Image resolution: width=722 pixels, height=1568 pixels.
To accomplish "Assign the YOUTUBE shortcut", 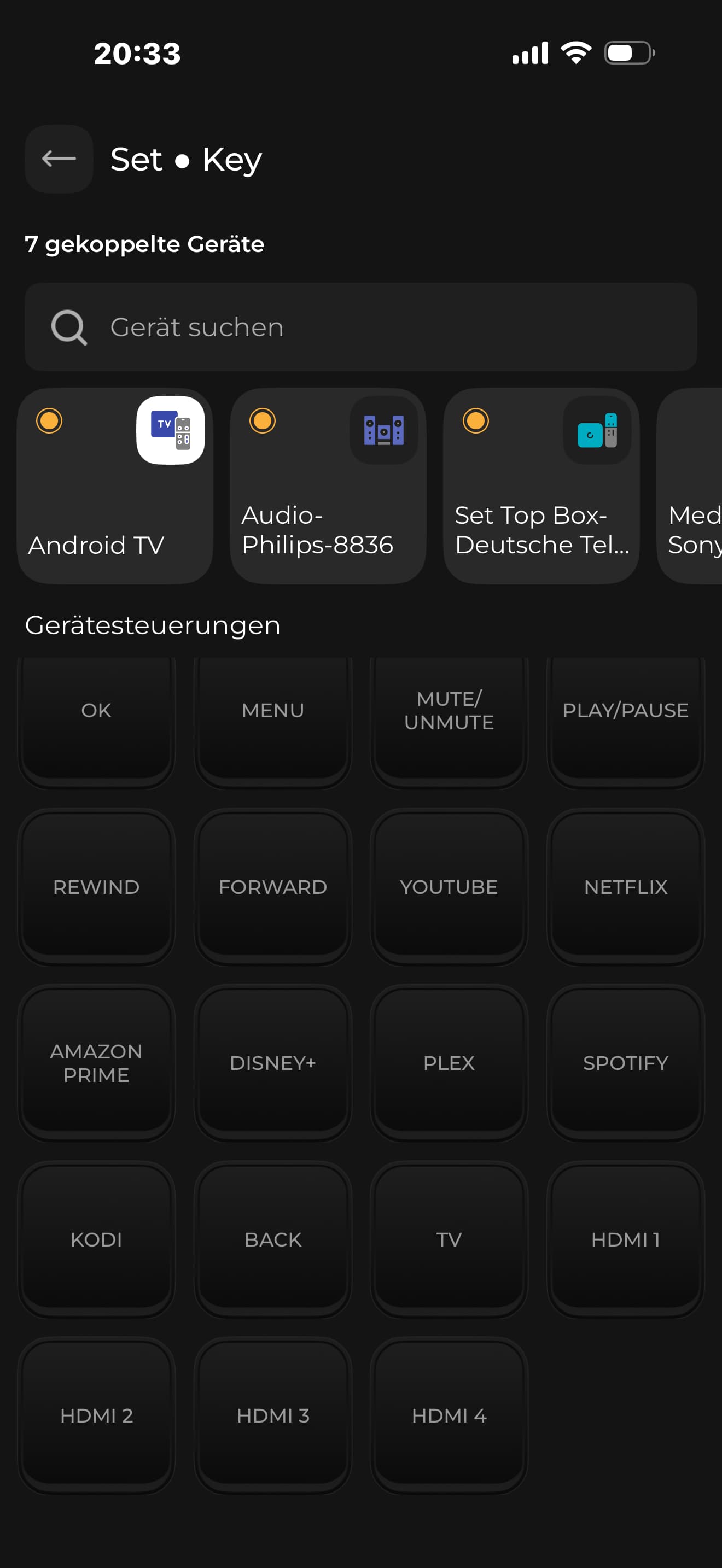I will (x=449, y=887).
